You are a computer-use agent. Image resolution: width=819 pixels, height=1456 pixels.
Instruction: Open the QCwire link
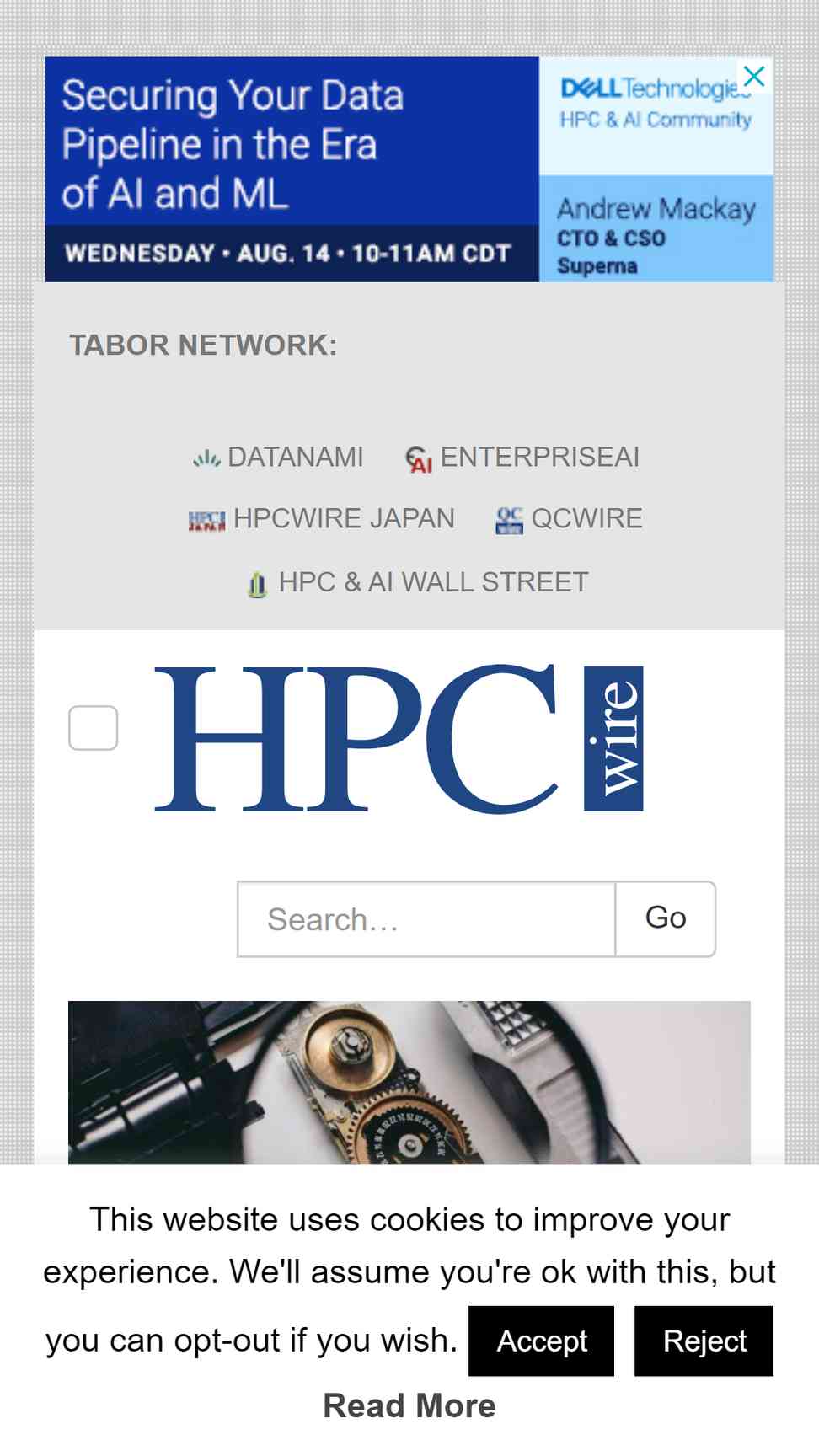[569, 518]
